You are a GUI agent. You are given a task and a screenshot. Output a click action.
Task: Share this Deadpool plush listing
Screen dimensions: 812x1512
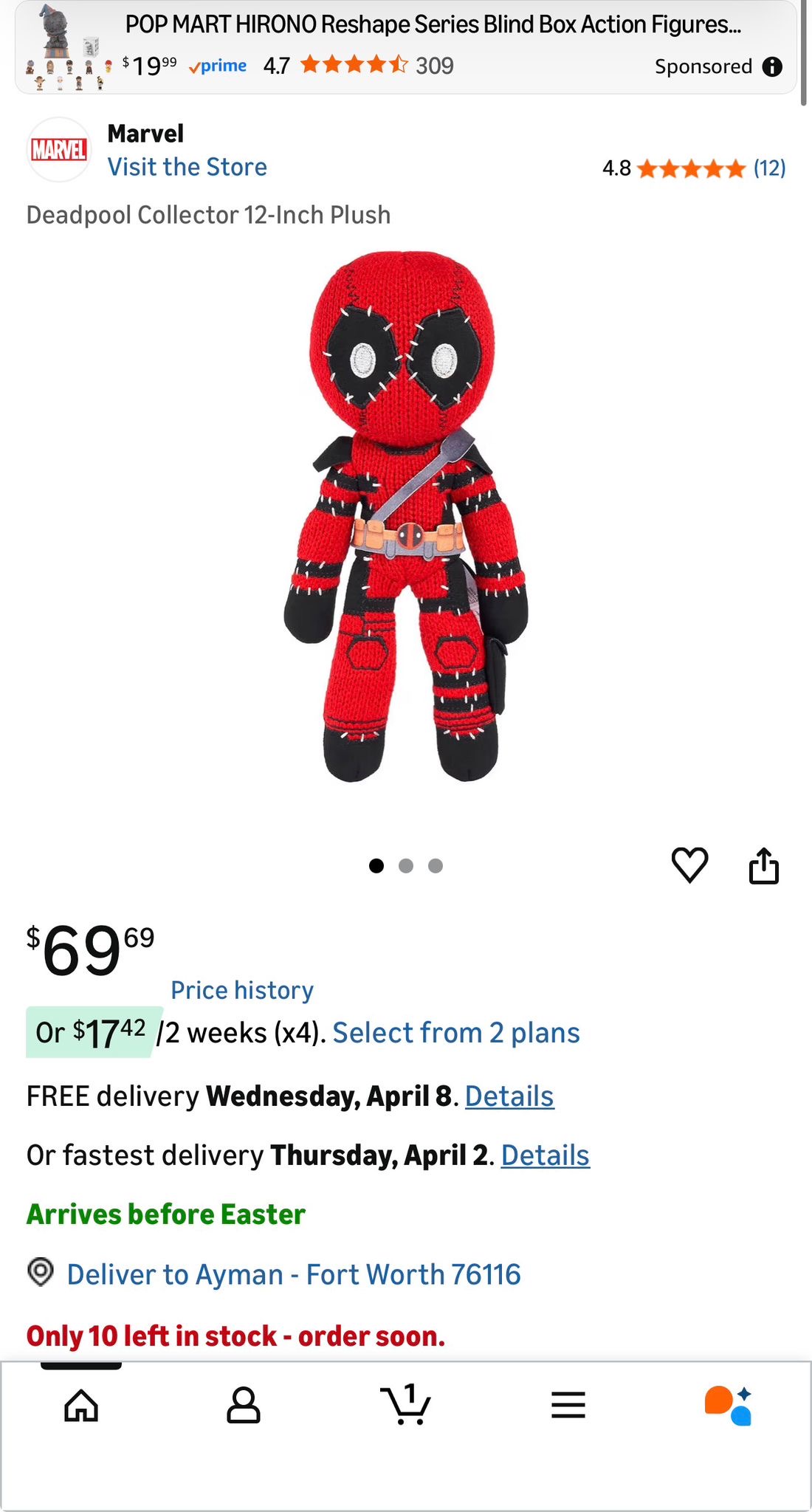tap(763, 865)
